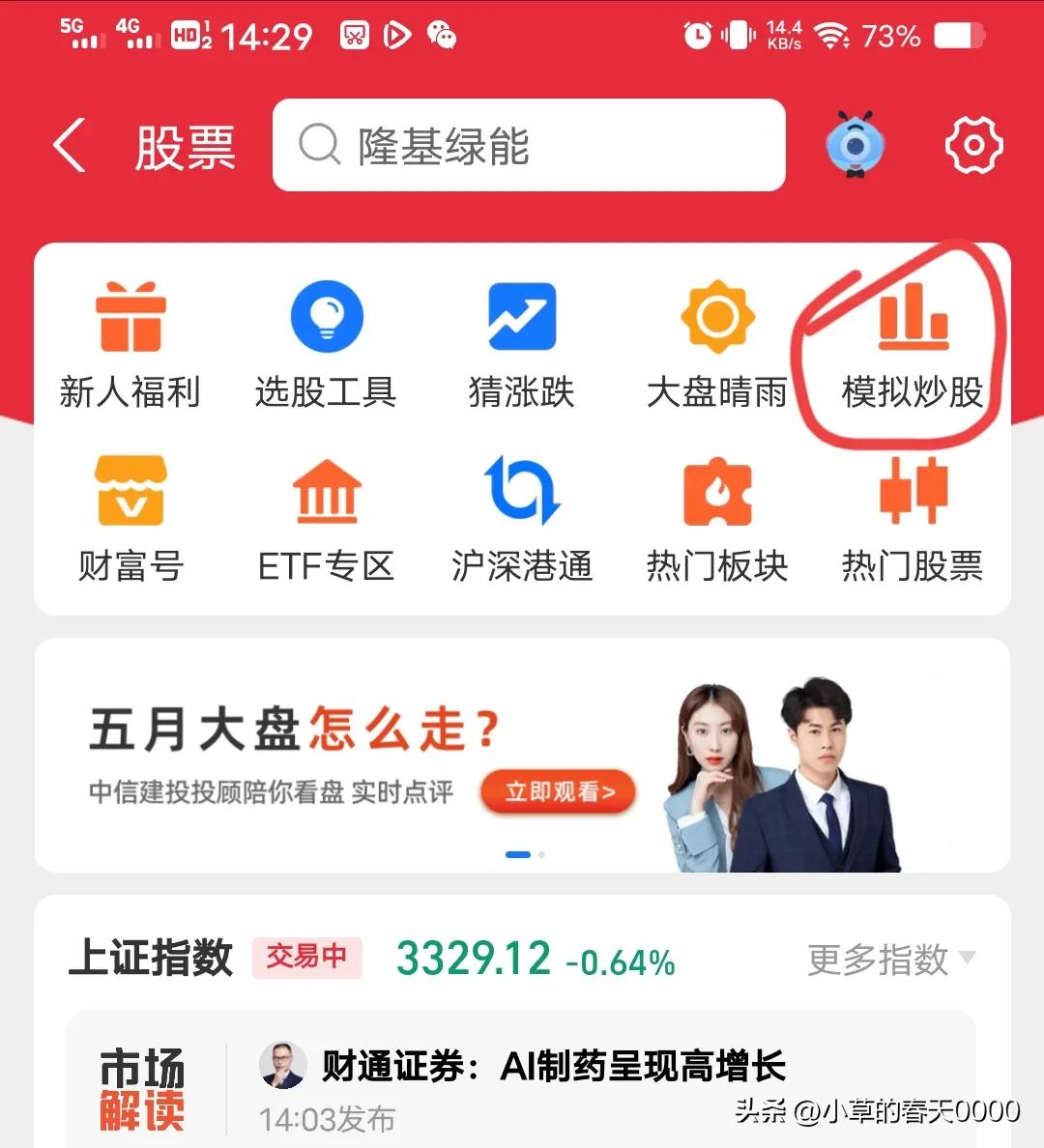Open the settings gear
Screen dimensions: 1044x1148
973,145
